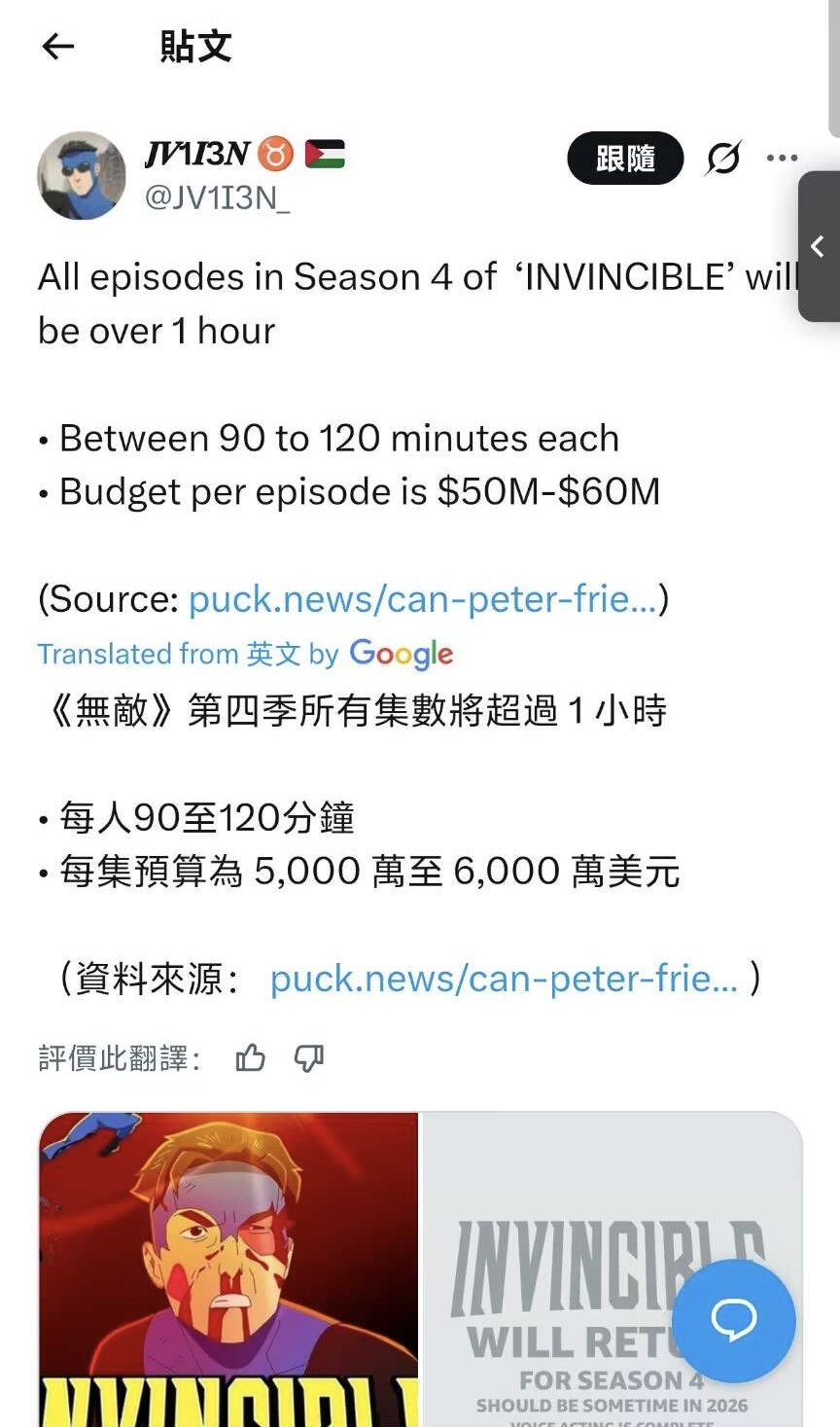Open the post's three-dot overflow menu
Image resolution: width=840 pixels, height=1427 pixels.
pyautogui.click(x=782, y=158)
